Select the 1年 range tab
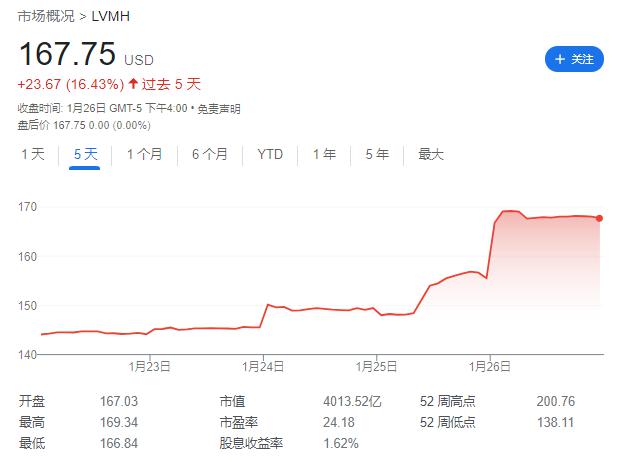This screenshot has height=466, width=639. point(324,154)
